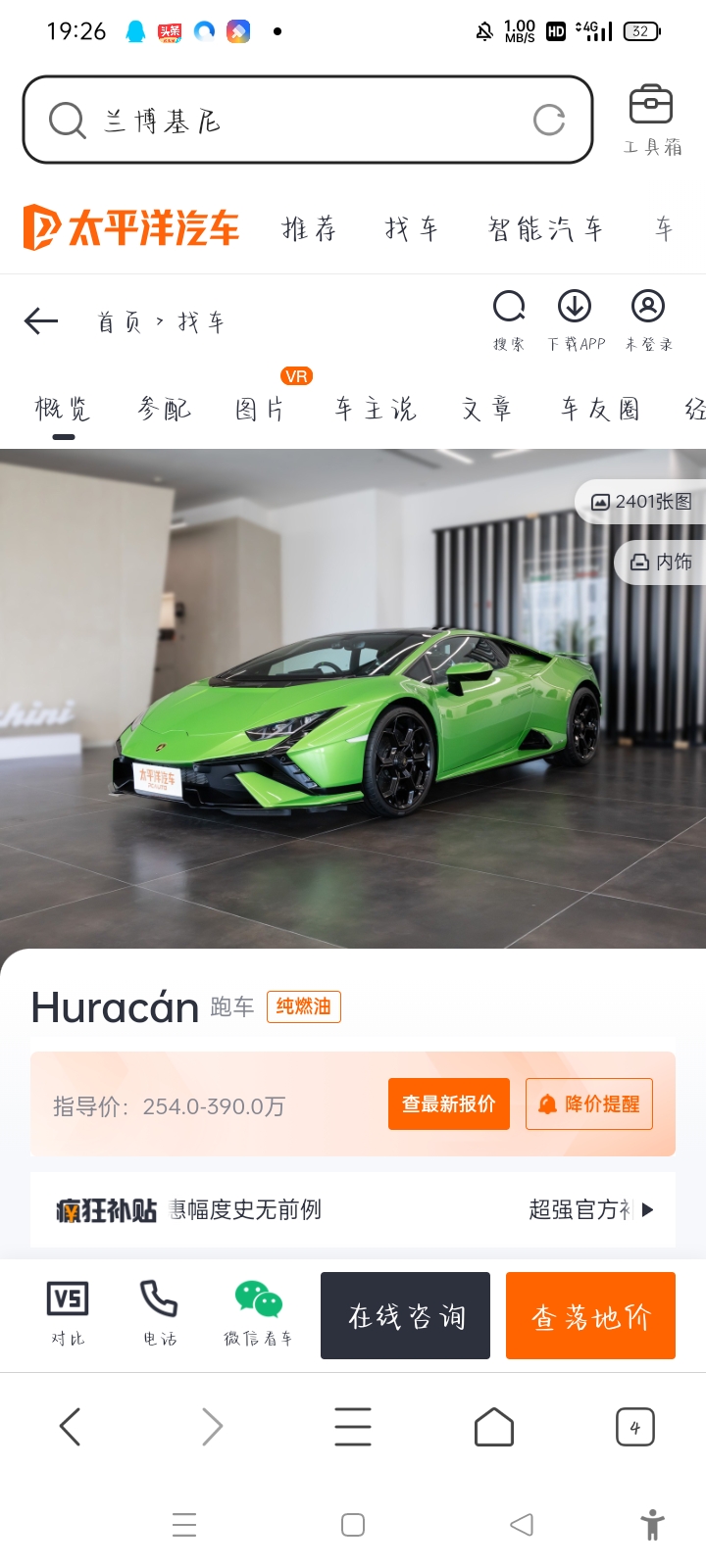
Task: Open the 工具箱 toolbox
Action: pos(652,121)
